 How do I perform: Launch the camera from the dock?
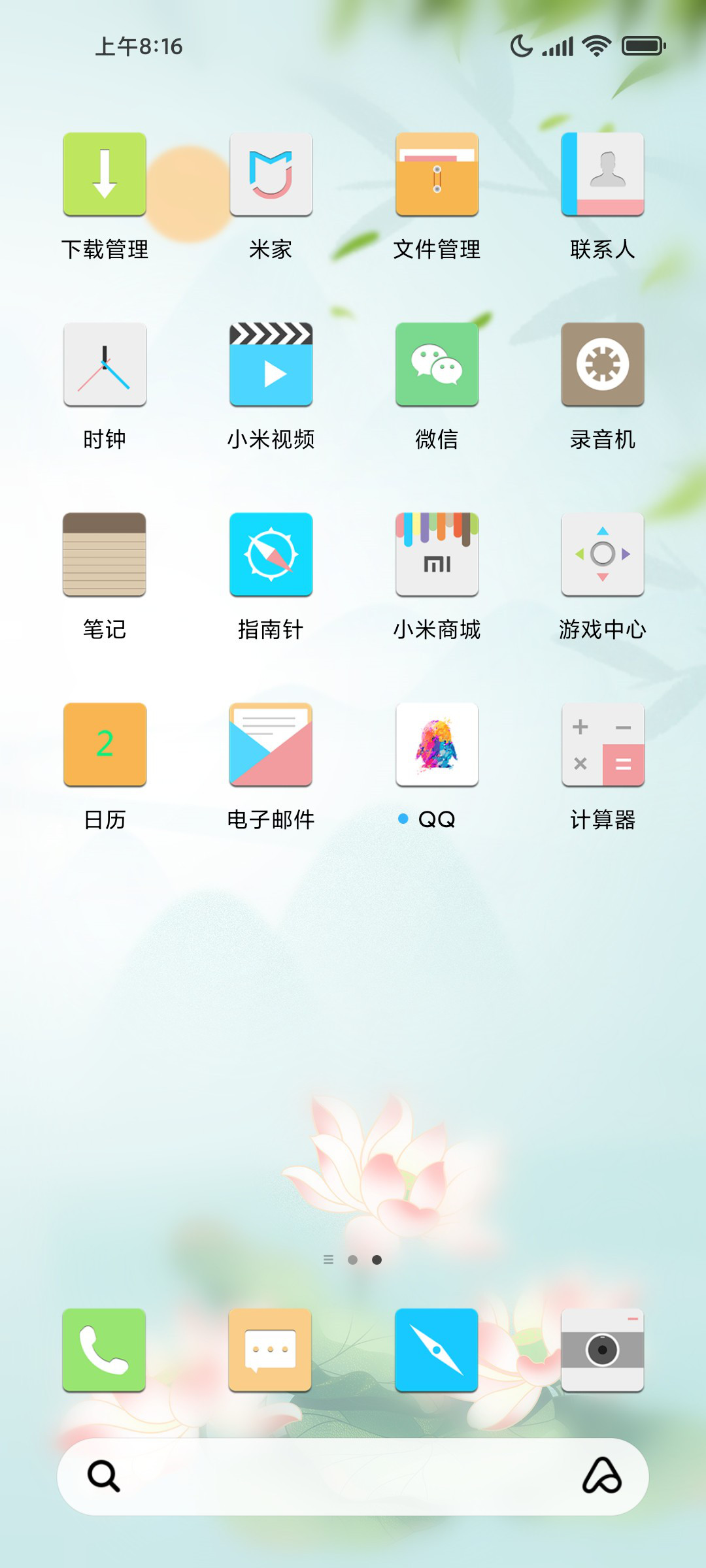[603, 1350]
